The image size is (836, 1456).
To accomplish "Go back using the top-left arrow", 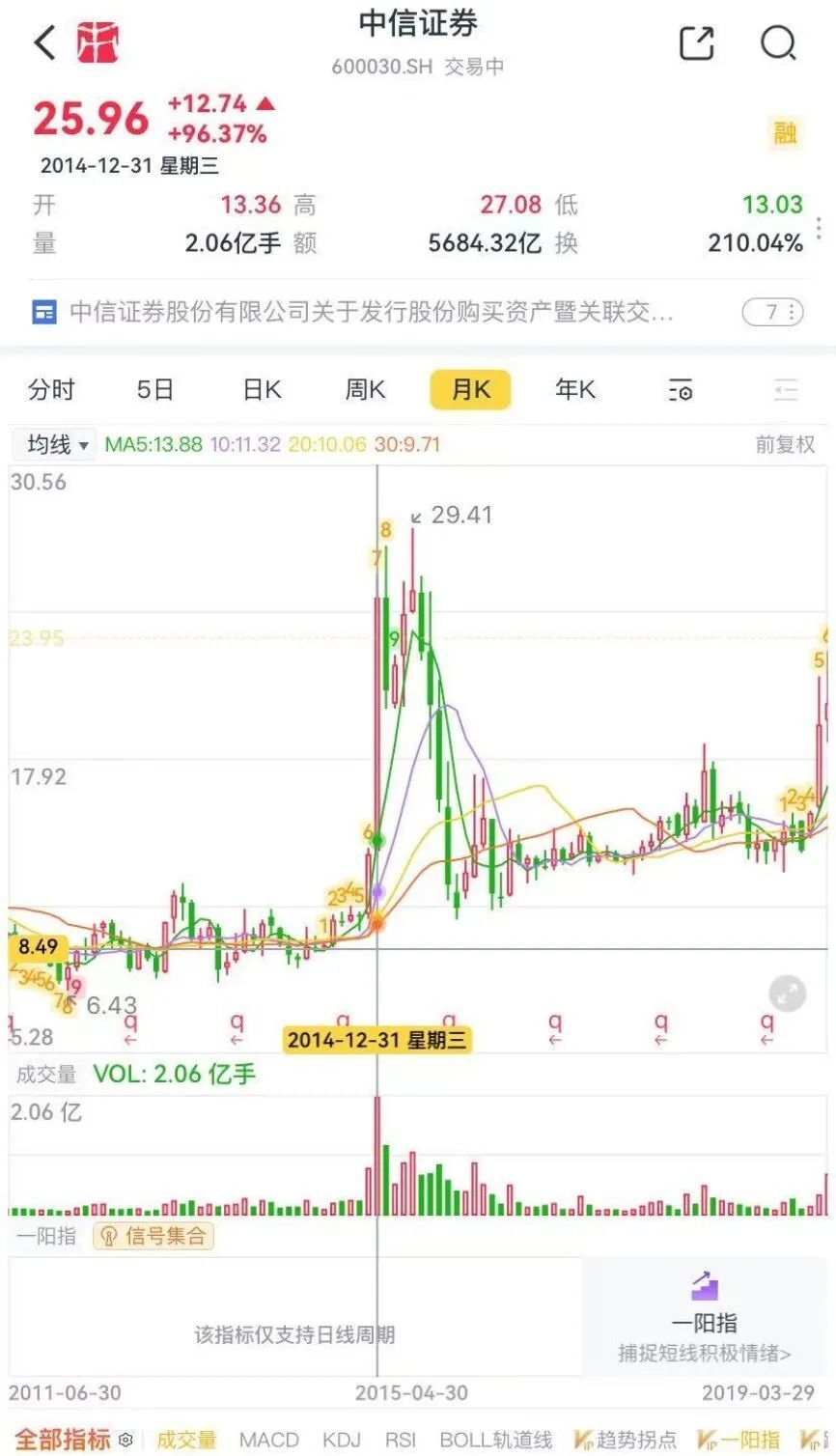I will click(x=44, y=43).
